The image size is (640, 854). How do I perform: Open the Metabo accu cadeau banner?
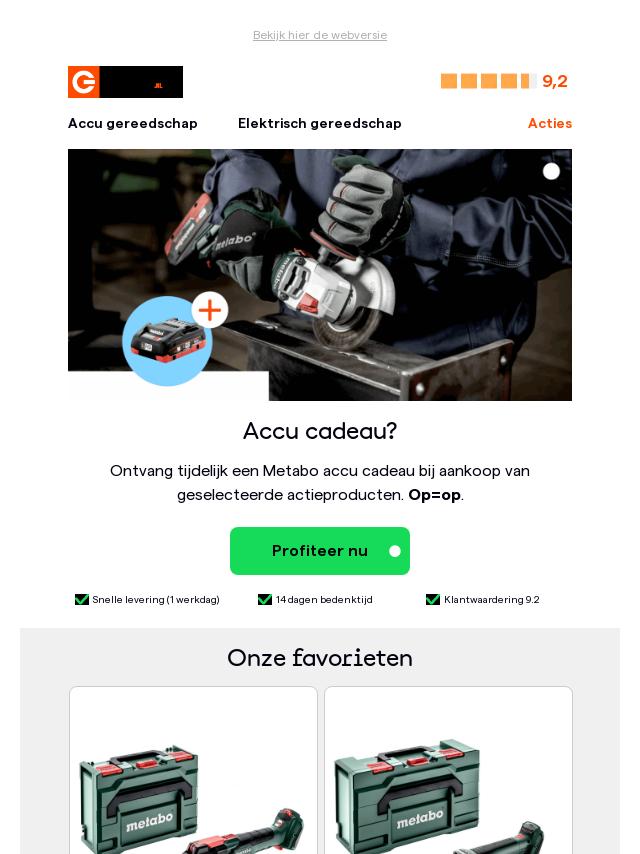[320, 275]
